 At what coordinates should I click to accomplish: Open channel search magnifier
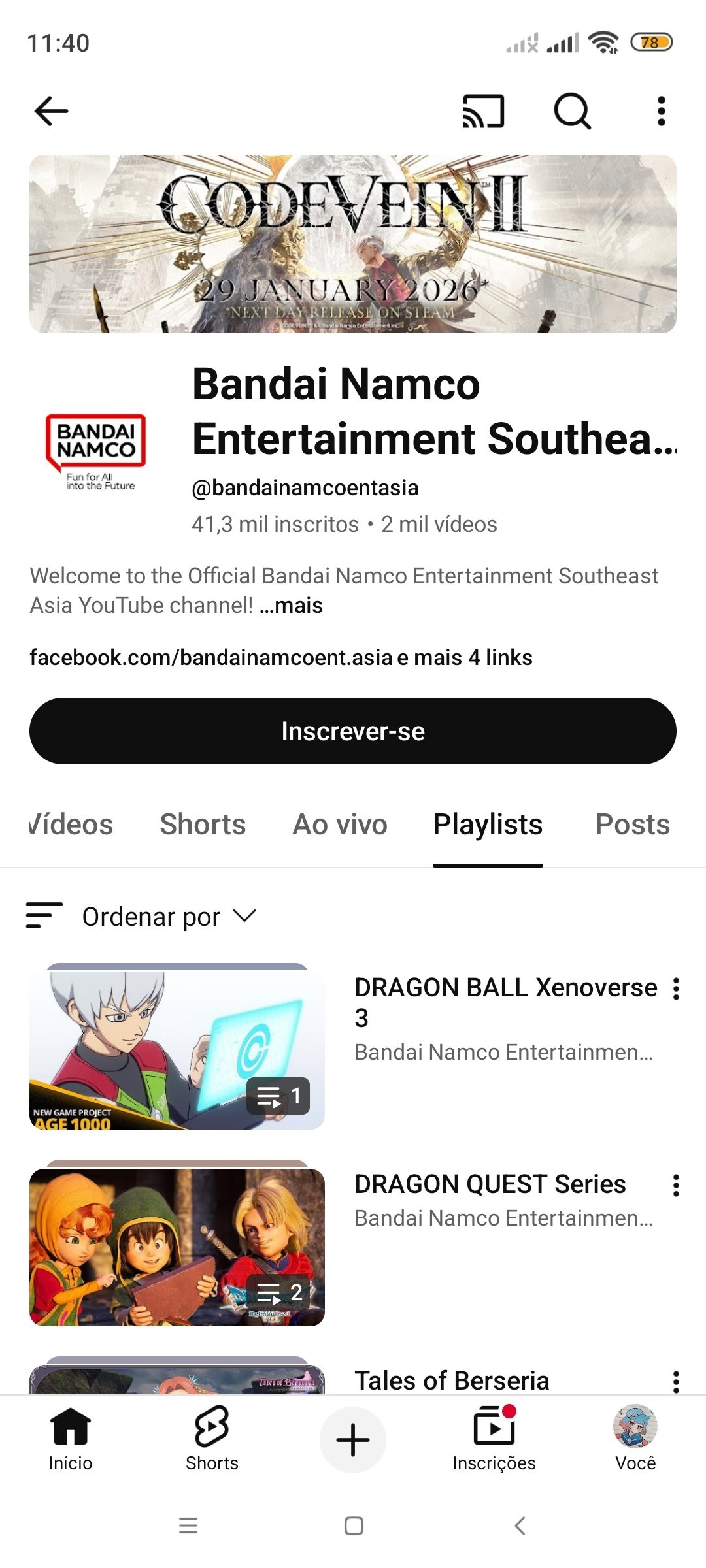click(573, 111)
